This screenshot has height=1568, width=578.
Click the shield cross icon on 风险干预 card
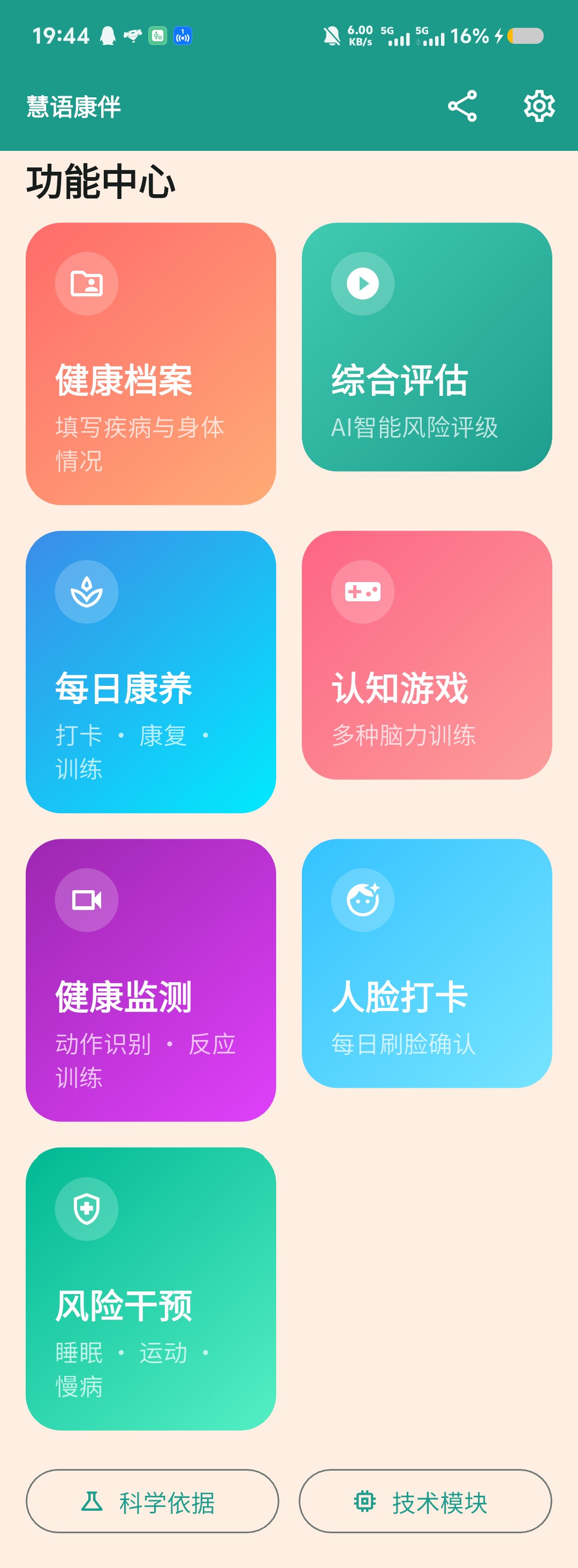87,1210
